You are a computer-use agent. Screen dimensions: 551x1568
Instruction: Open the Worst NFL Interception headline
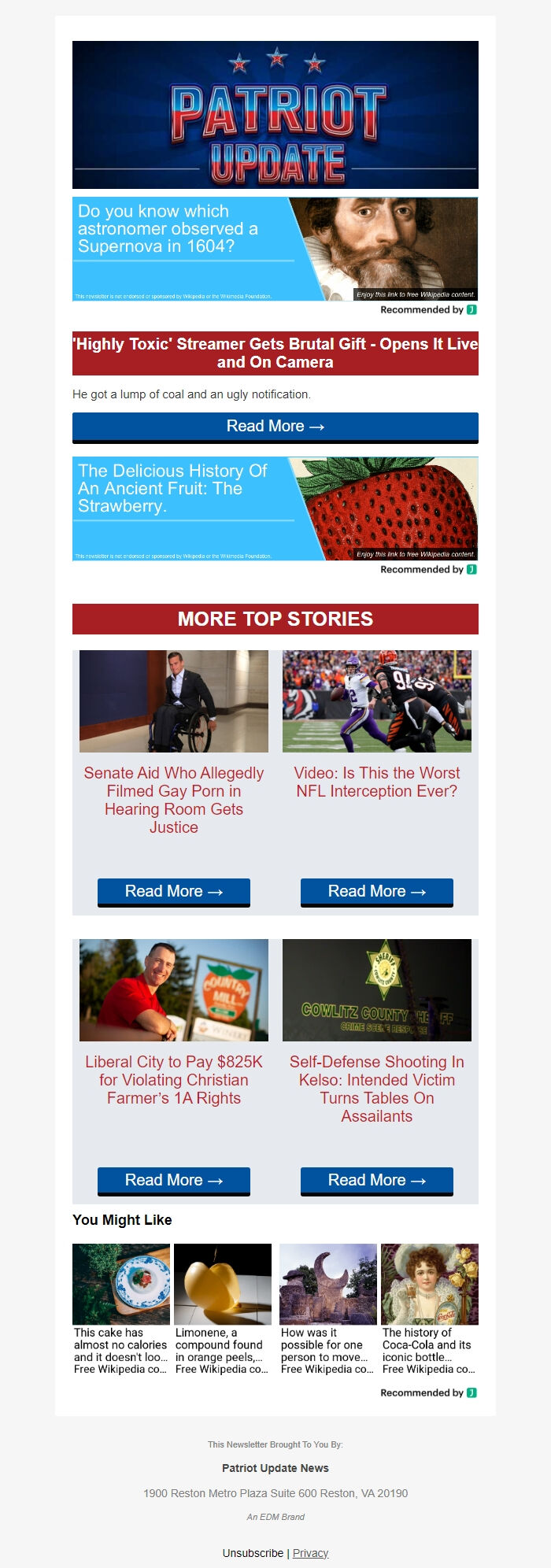coord(376,782)
